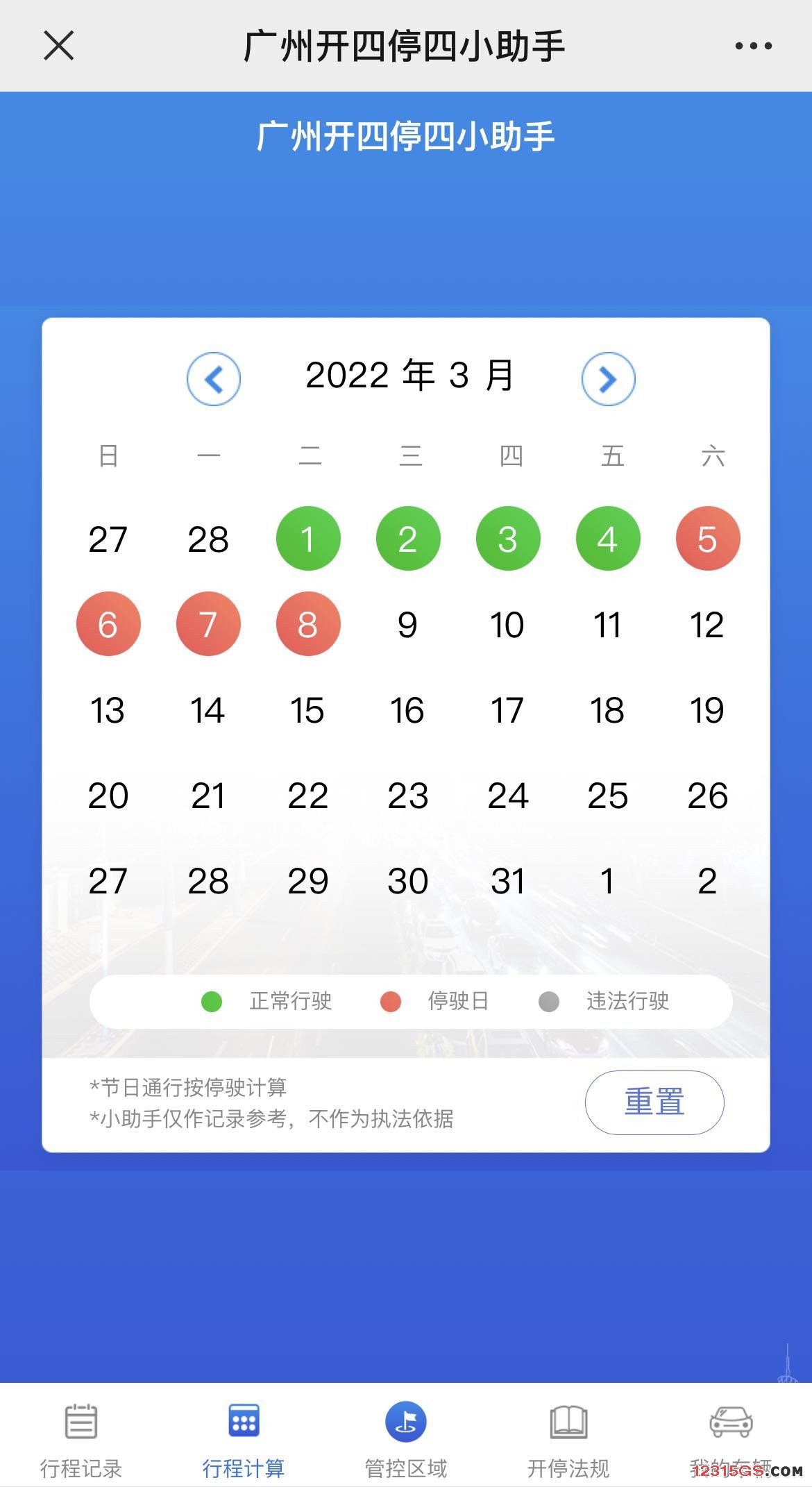Close the mini program page
The width and height of the screenshot is (812, 1487).
pos(59,46)
